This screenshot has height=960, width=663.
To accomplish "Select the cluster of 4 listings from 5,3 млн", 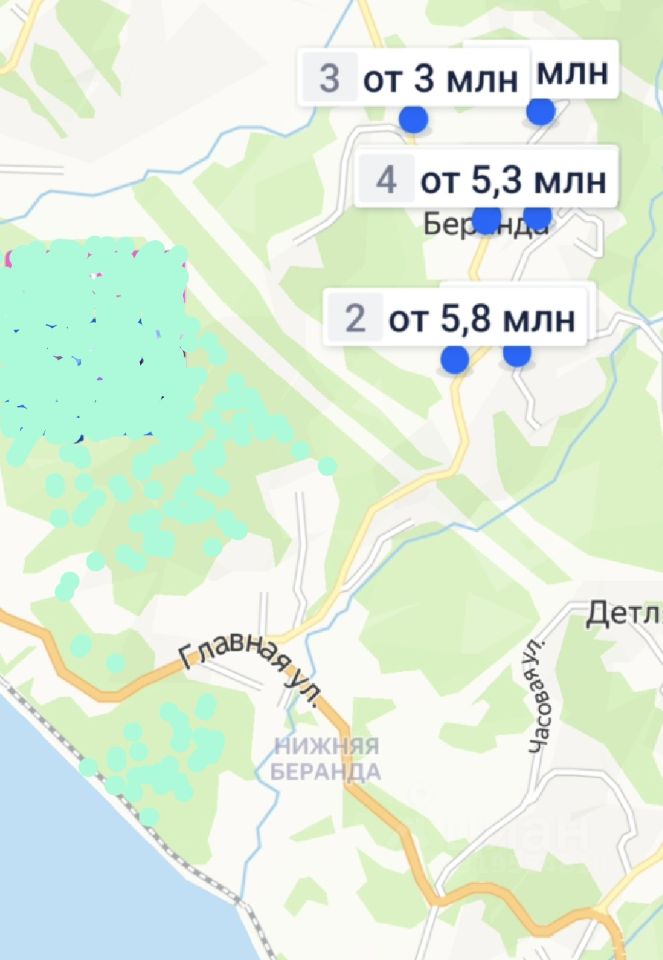I will 484,181.
